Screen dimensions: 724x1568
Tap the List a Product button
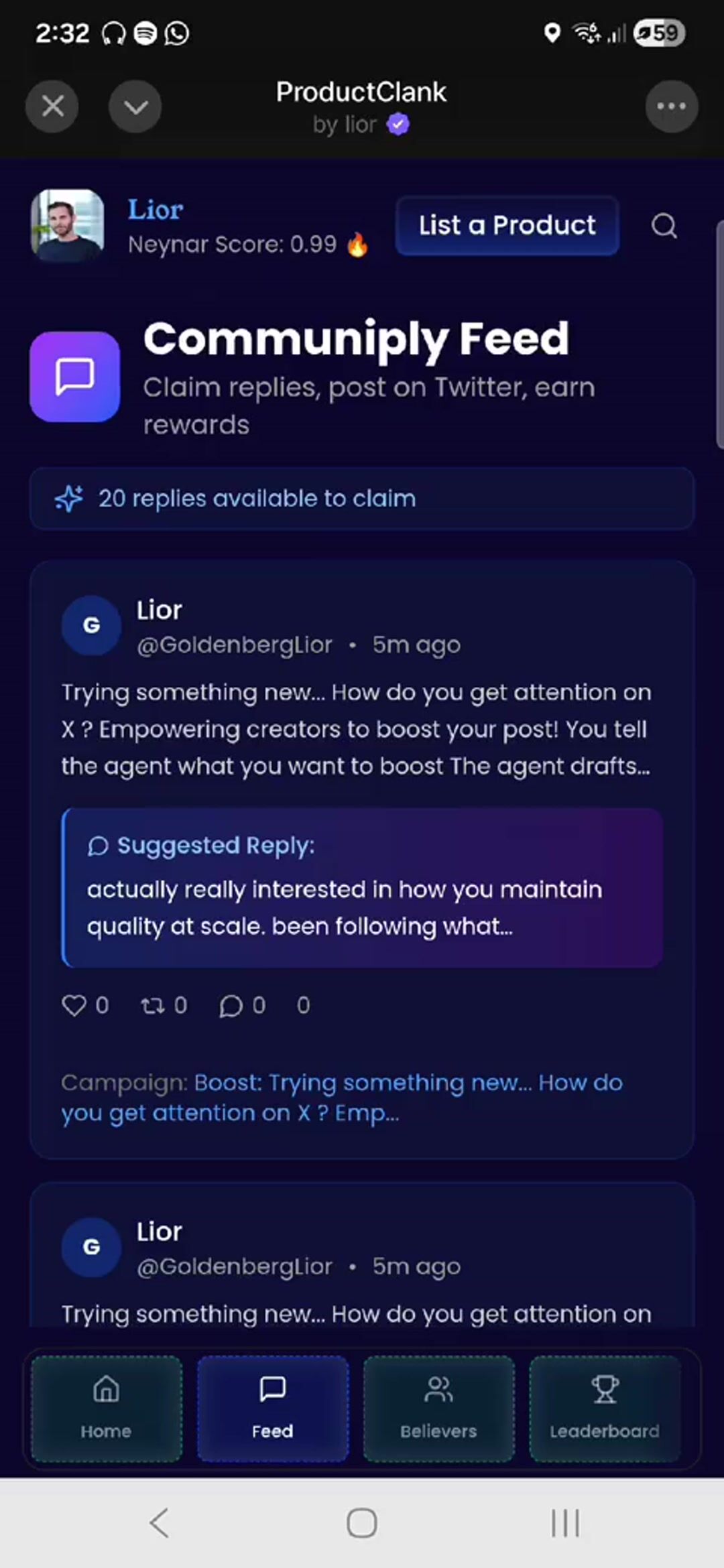(507, 226)
